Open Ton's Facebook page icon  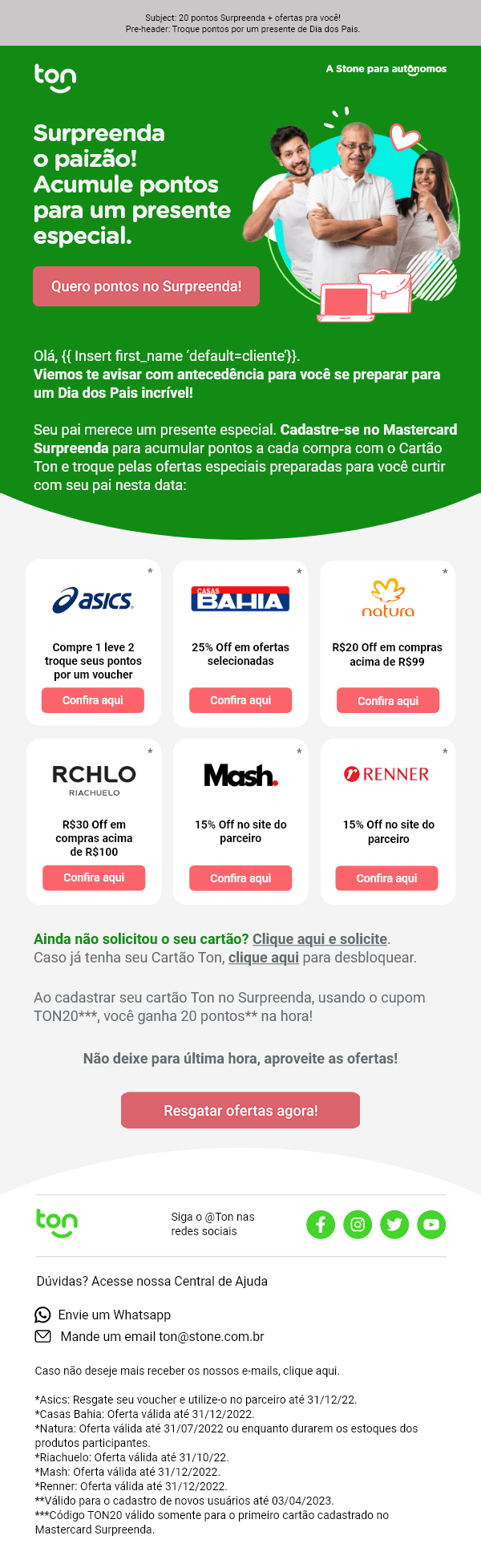pyautogui.click(x=321, y=1225)
